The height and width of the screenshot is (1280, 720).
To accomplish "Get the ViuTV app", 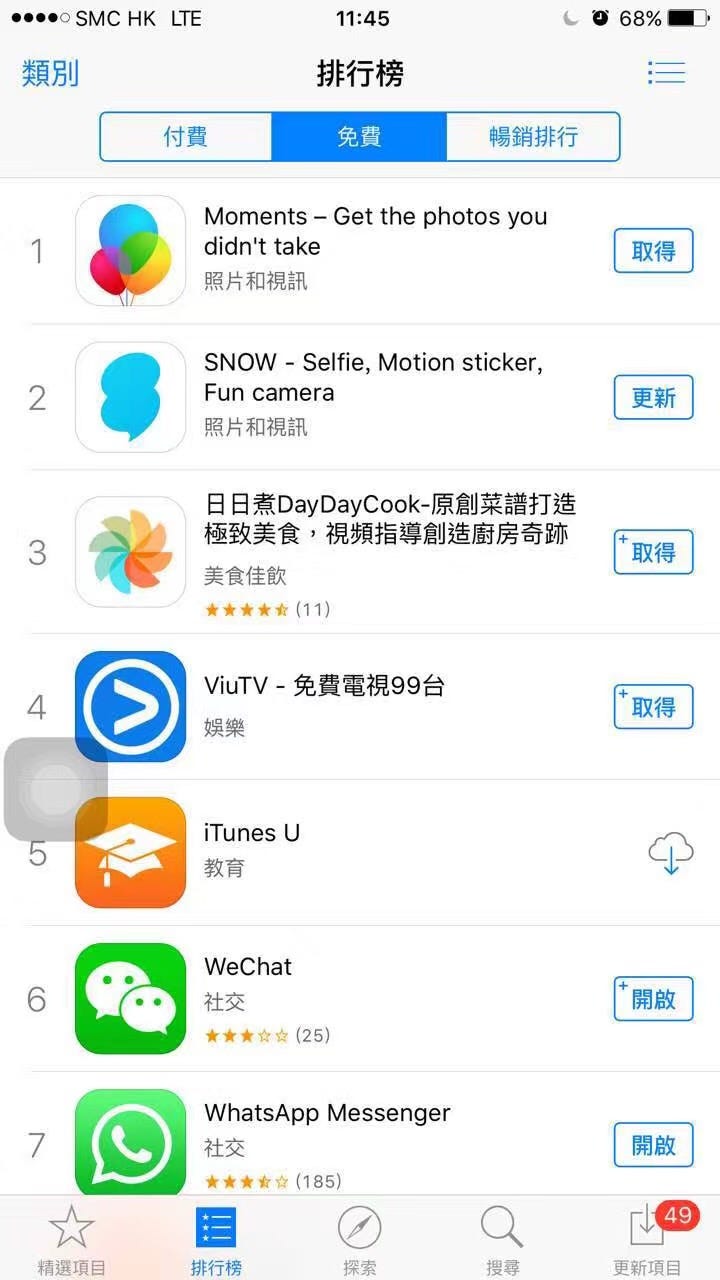I will [x=653, y=708].
